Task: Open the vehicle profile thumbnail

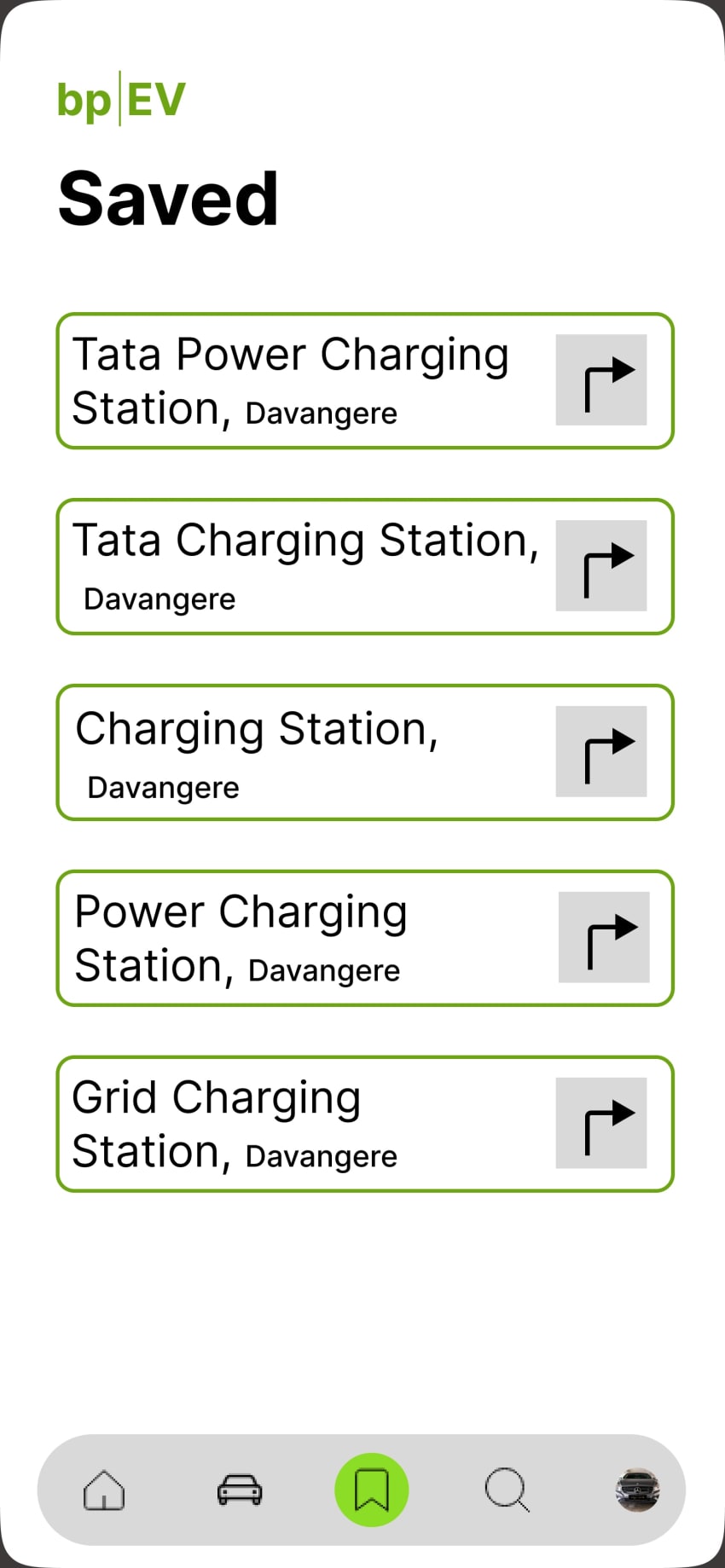Action: [638, 1491]
